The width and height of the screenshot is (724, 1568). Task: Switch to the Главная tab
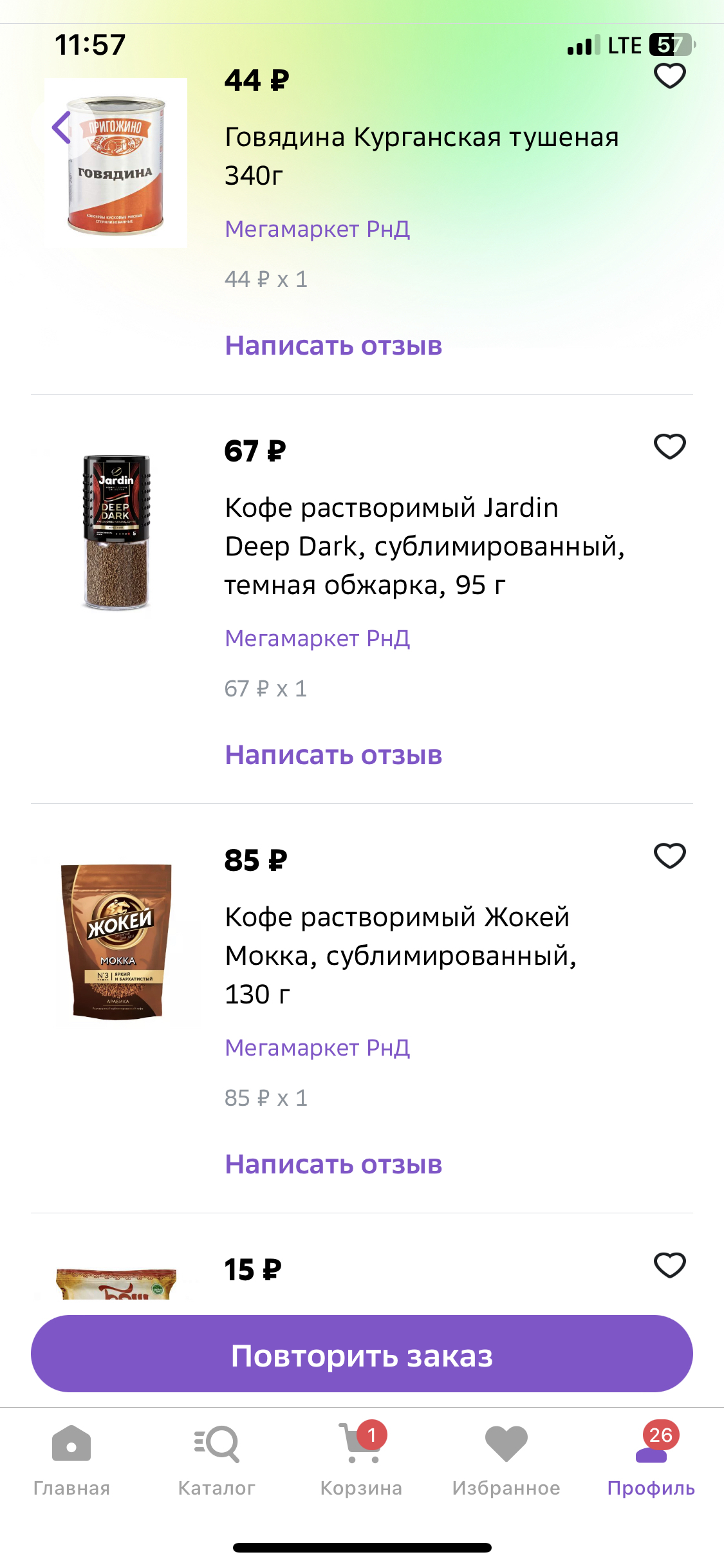(71, 1461)
